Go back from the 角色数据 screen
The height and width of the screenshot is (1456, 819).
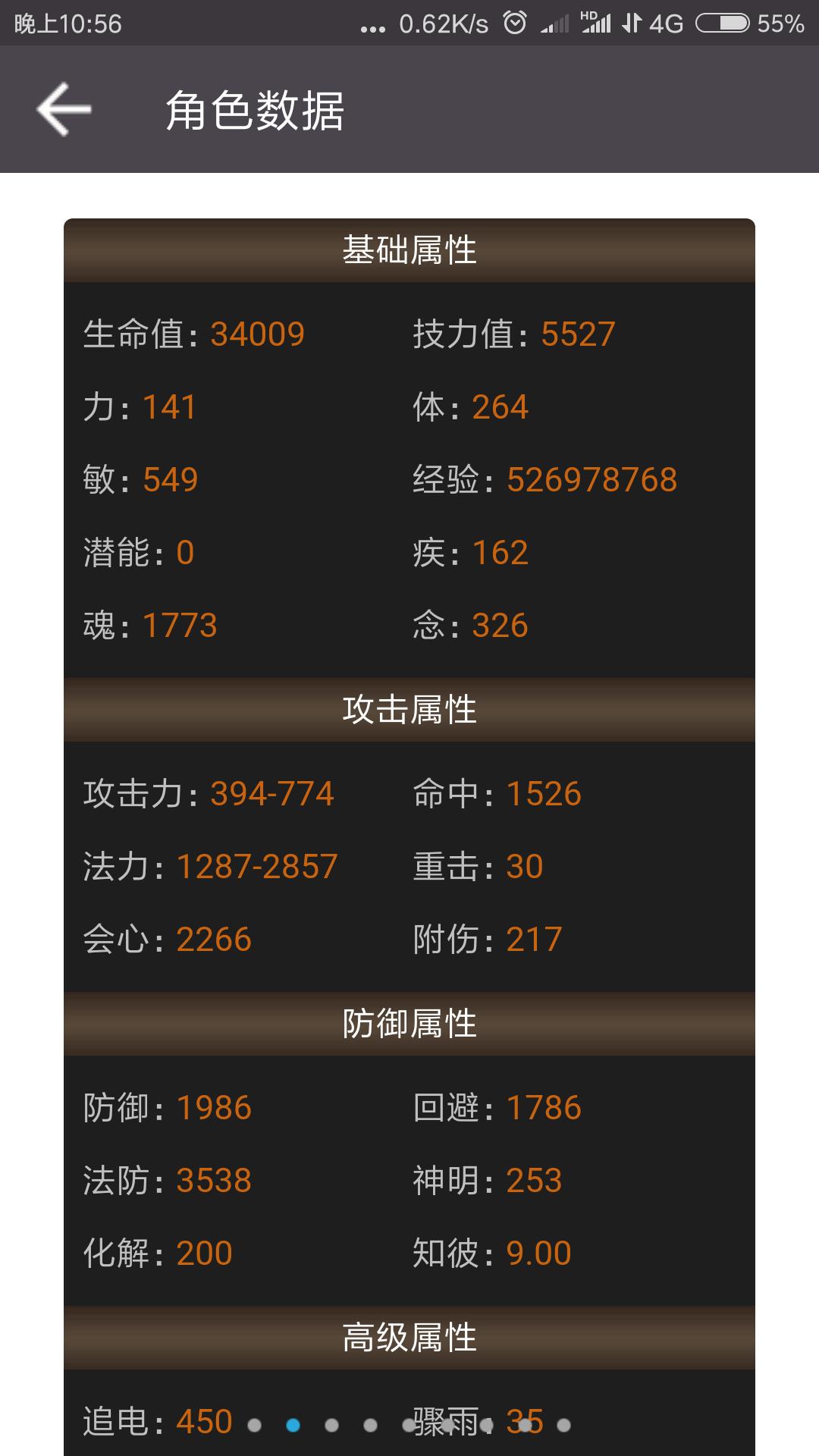(64, 109)
